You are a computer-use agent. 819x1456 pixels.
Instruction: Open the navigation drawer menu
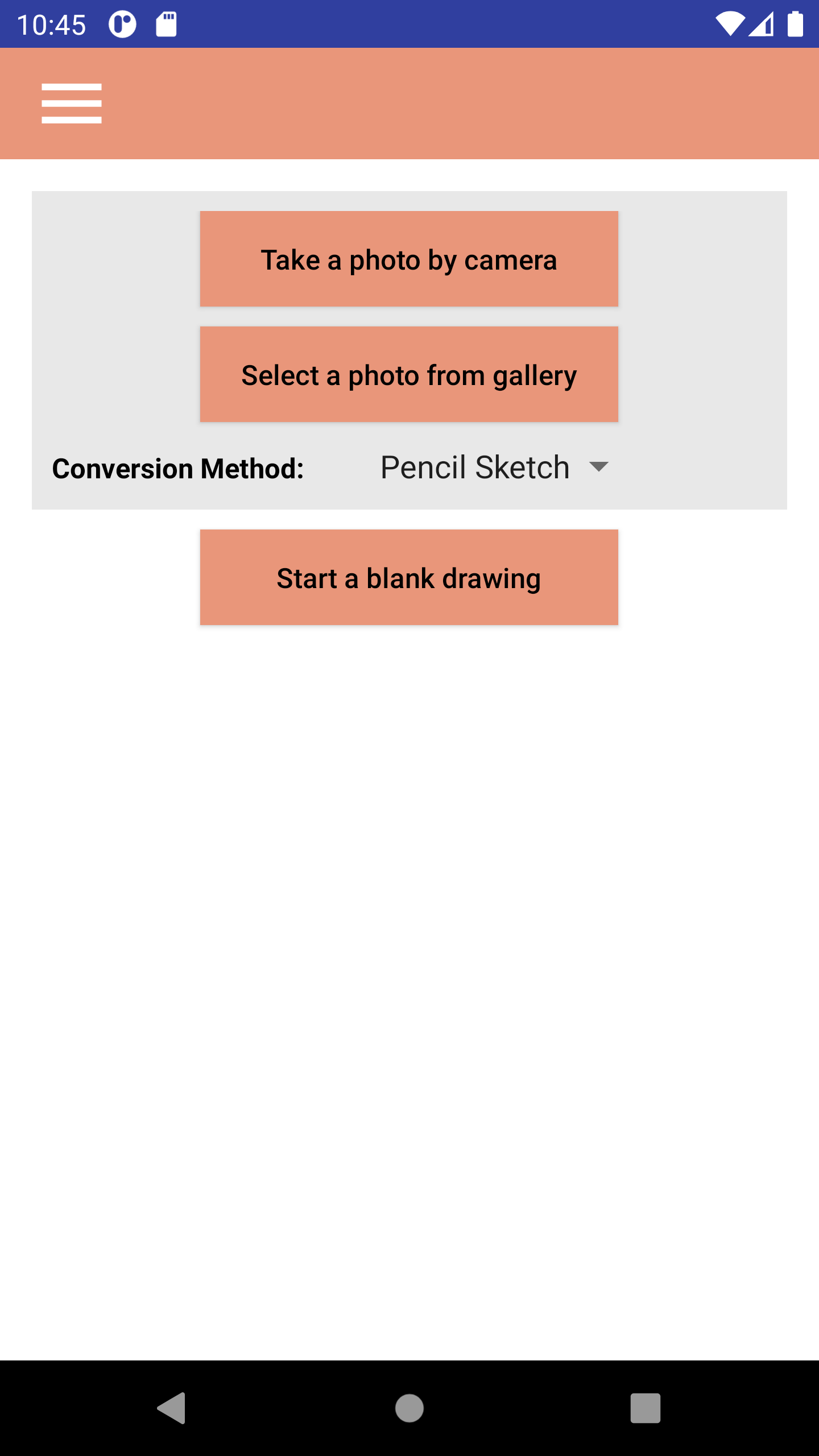(x=71, y=104)
